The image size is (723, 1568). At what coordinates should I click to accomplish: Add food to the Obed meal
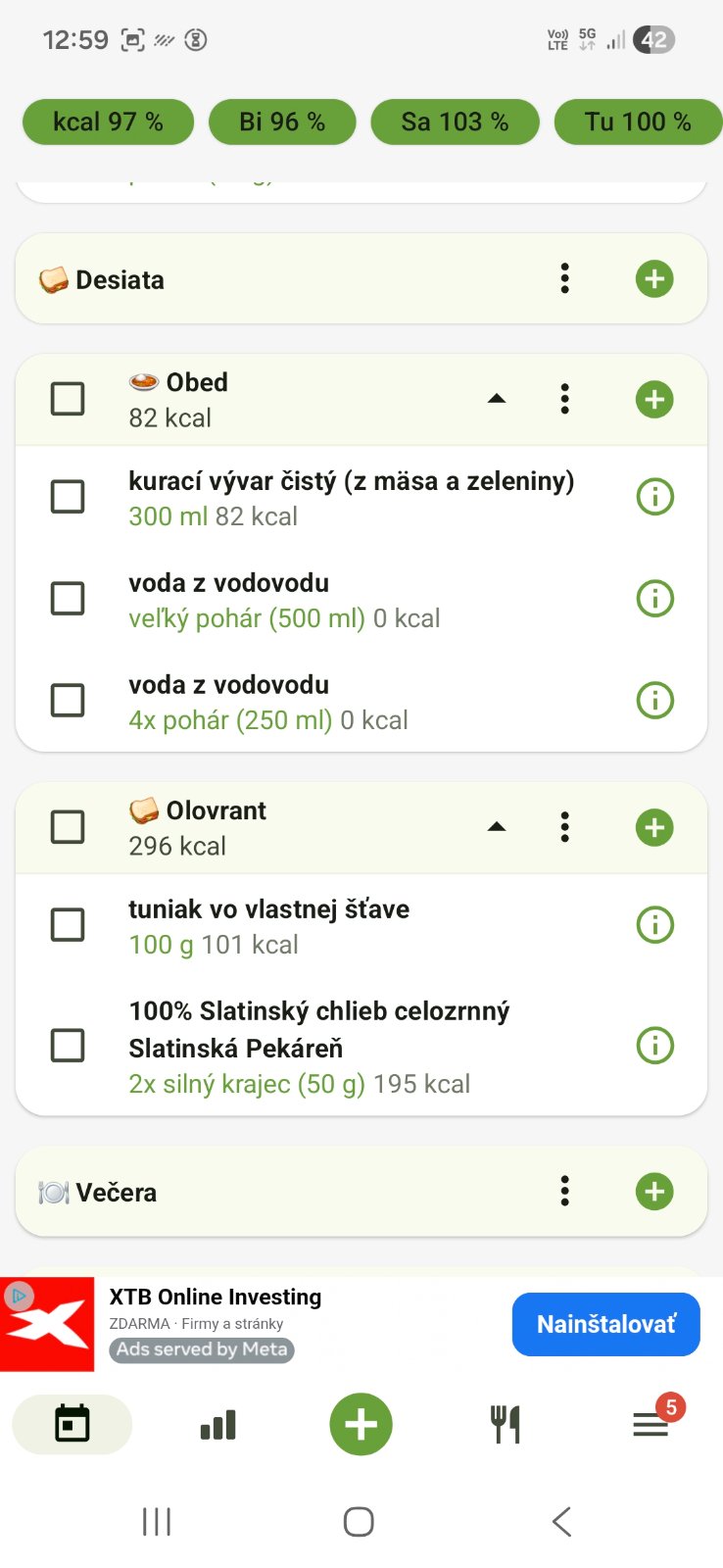(x=654, y=399)
